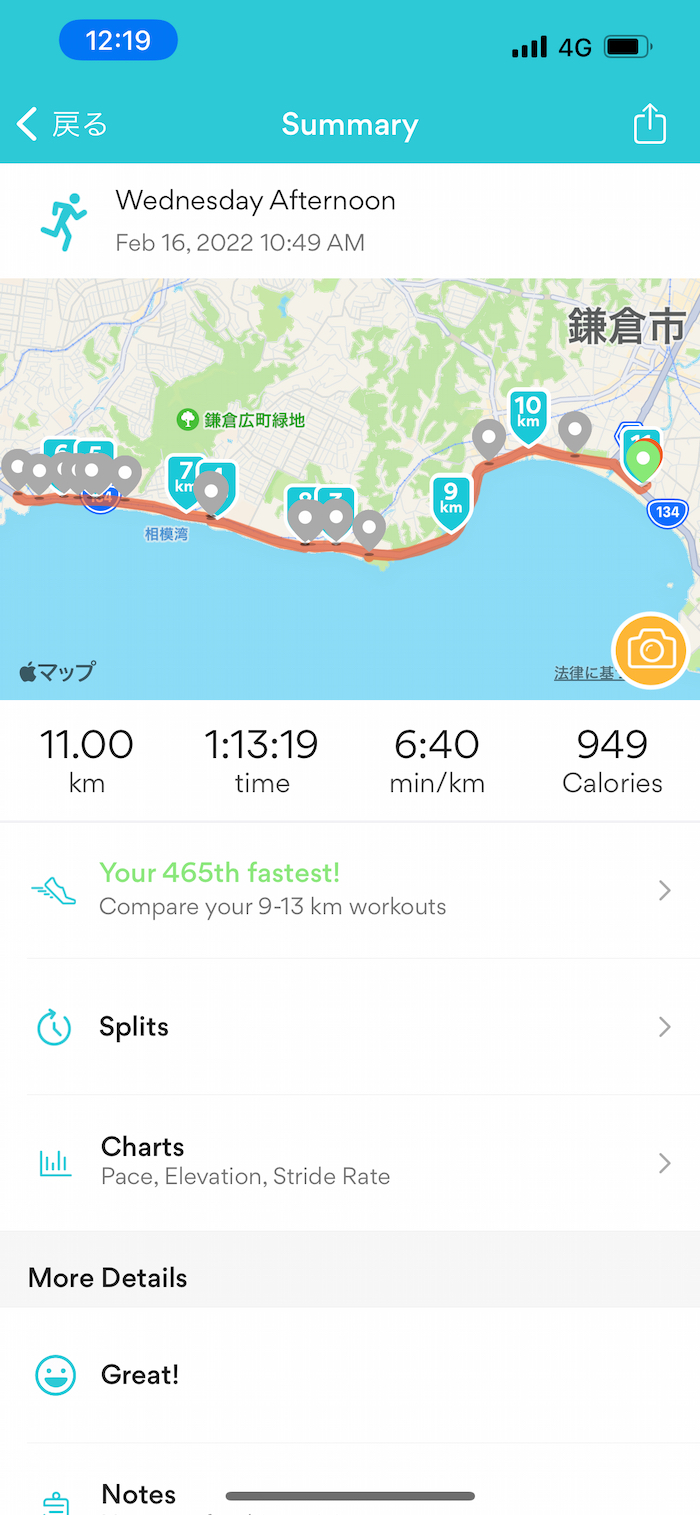The image size is (700, 1515).
Task: Select the 10 km marker on the map
Action: pos(527,414)
